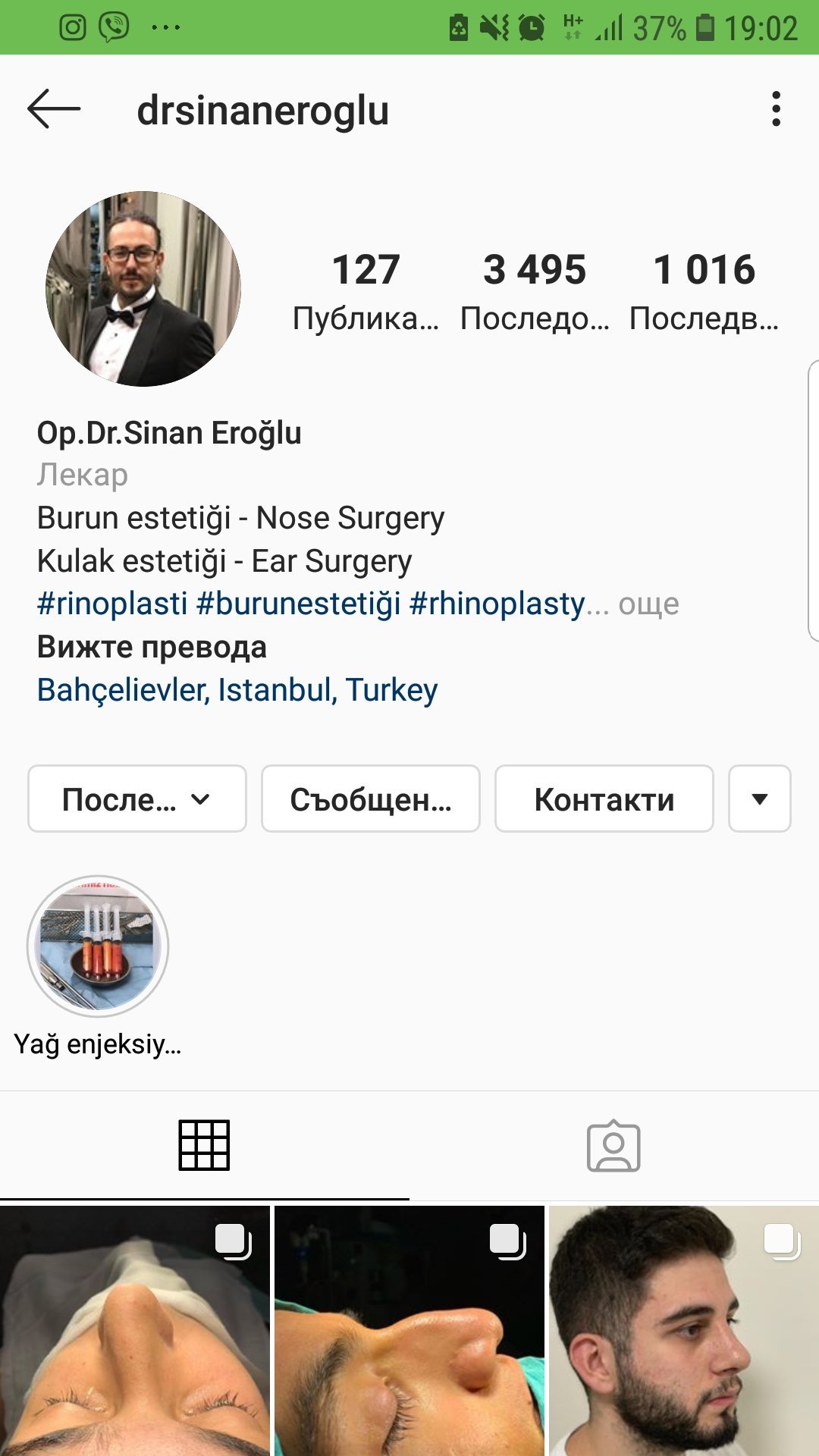Switch to the grid posts tab
Viewport: 819px width, 1456px height.
coord(204,1145)
